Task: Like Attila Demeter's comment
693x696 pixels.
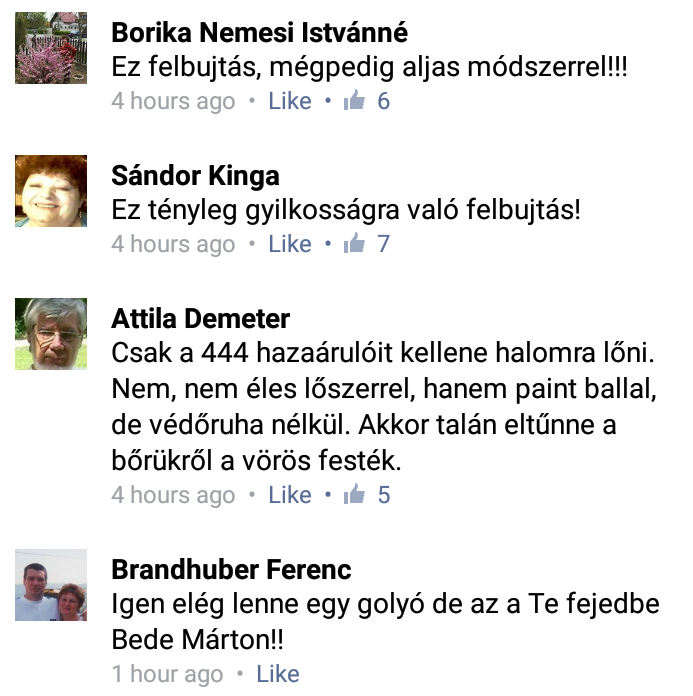Action: pyautogui.click(x=290, y=495)
